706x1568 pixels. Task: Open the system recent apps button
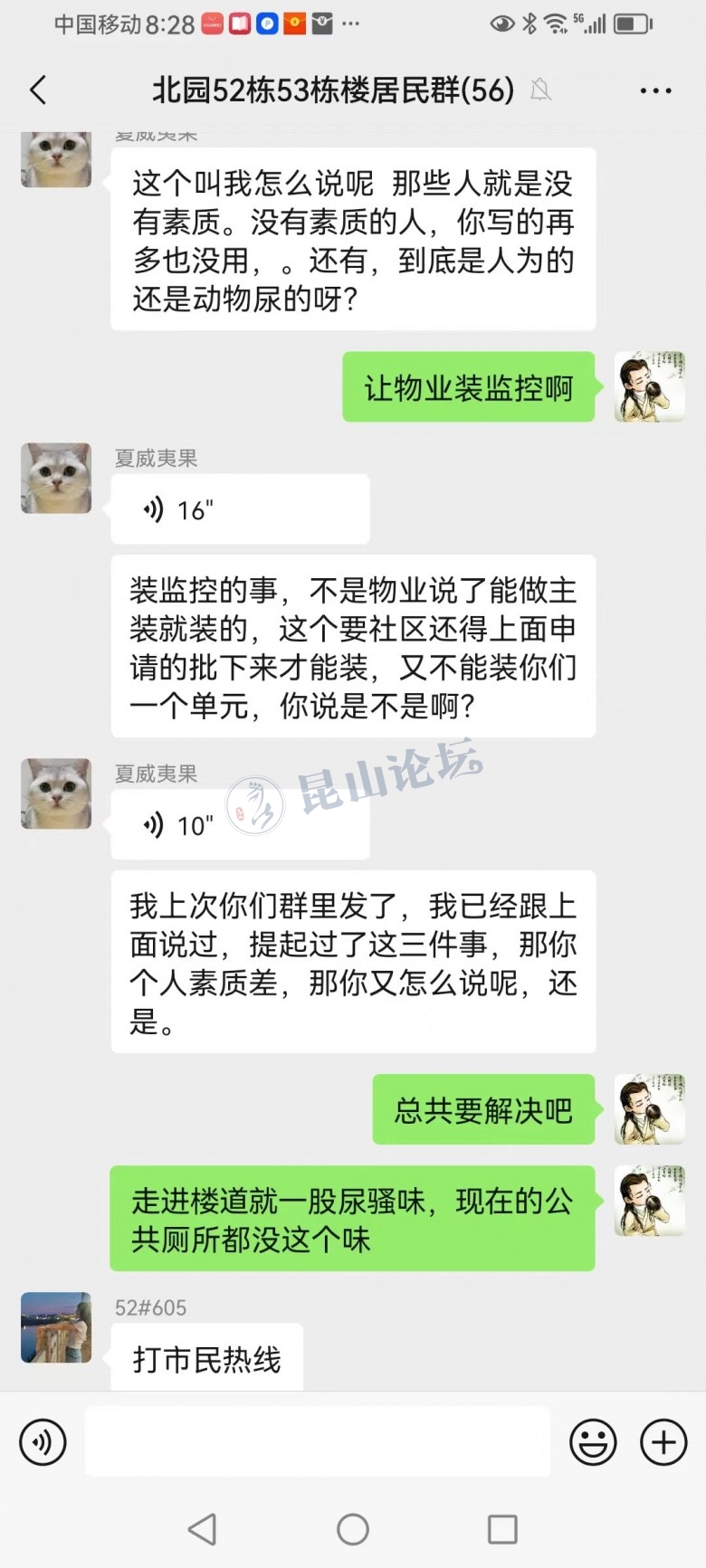point(502,1529)
